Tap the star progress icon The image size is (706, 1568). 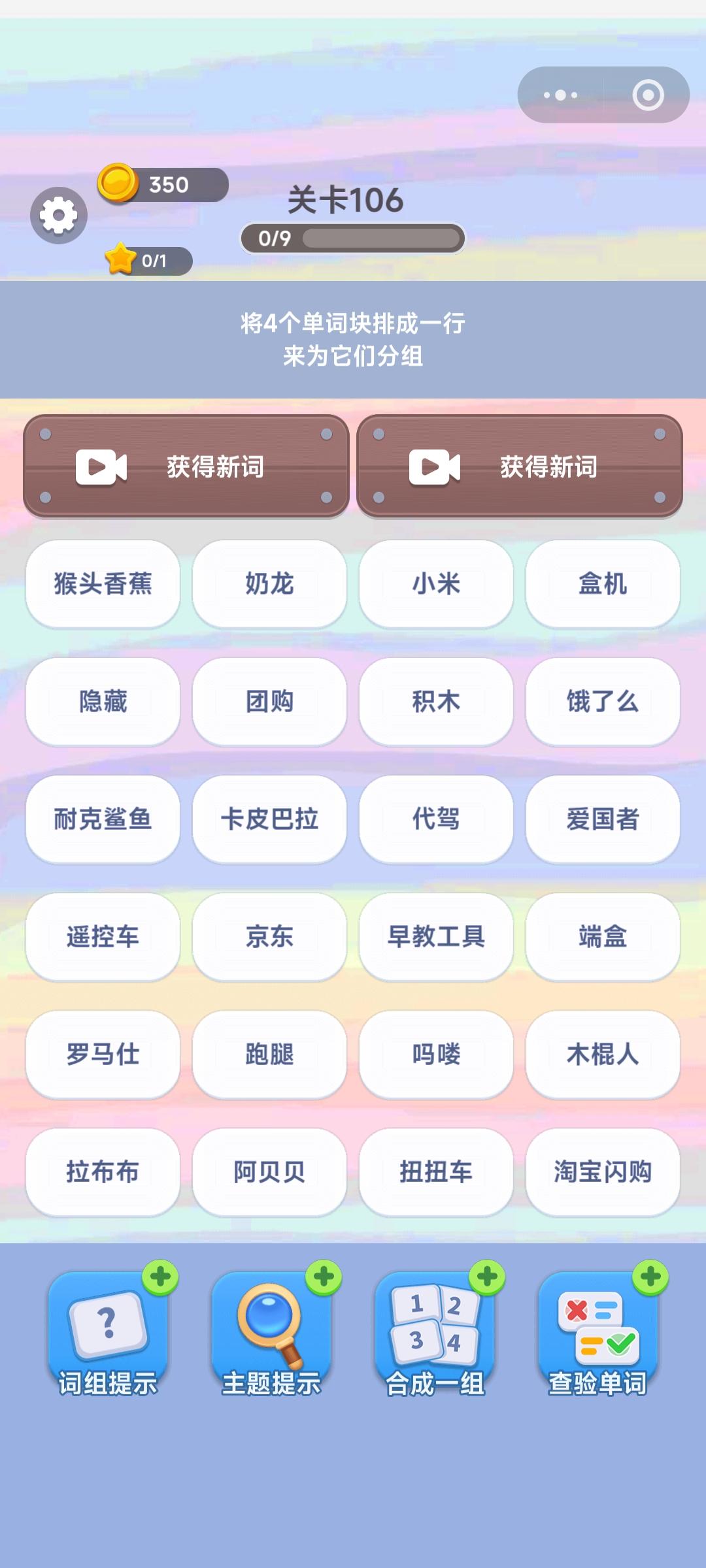tap(120, 258)
